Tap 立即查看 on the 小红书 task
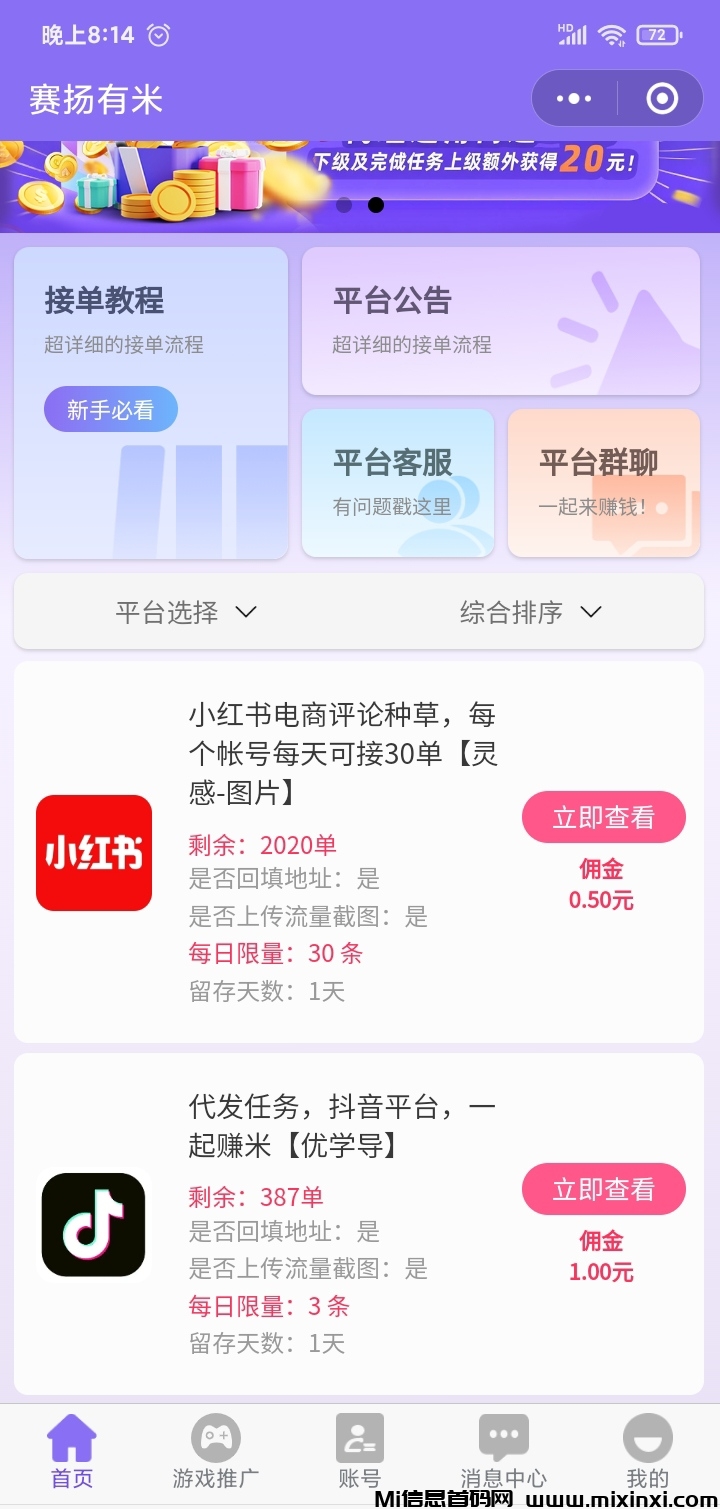720x1509 pixels. pyautogui.click(x=604, y=817)
